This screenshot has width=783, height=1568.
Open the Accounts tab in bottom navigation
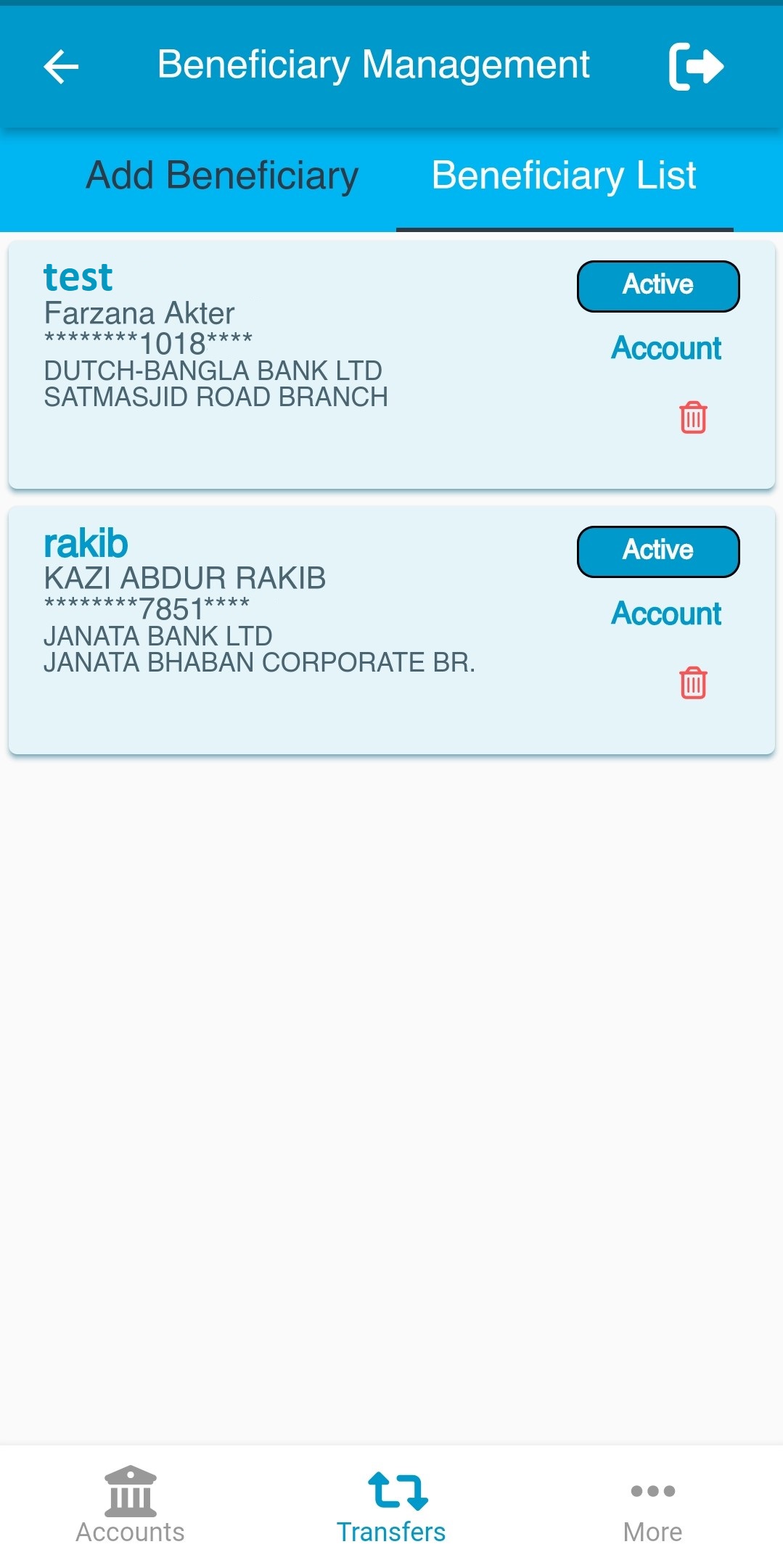tap(131, 1506)
